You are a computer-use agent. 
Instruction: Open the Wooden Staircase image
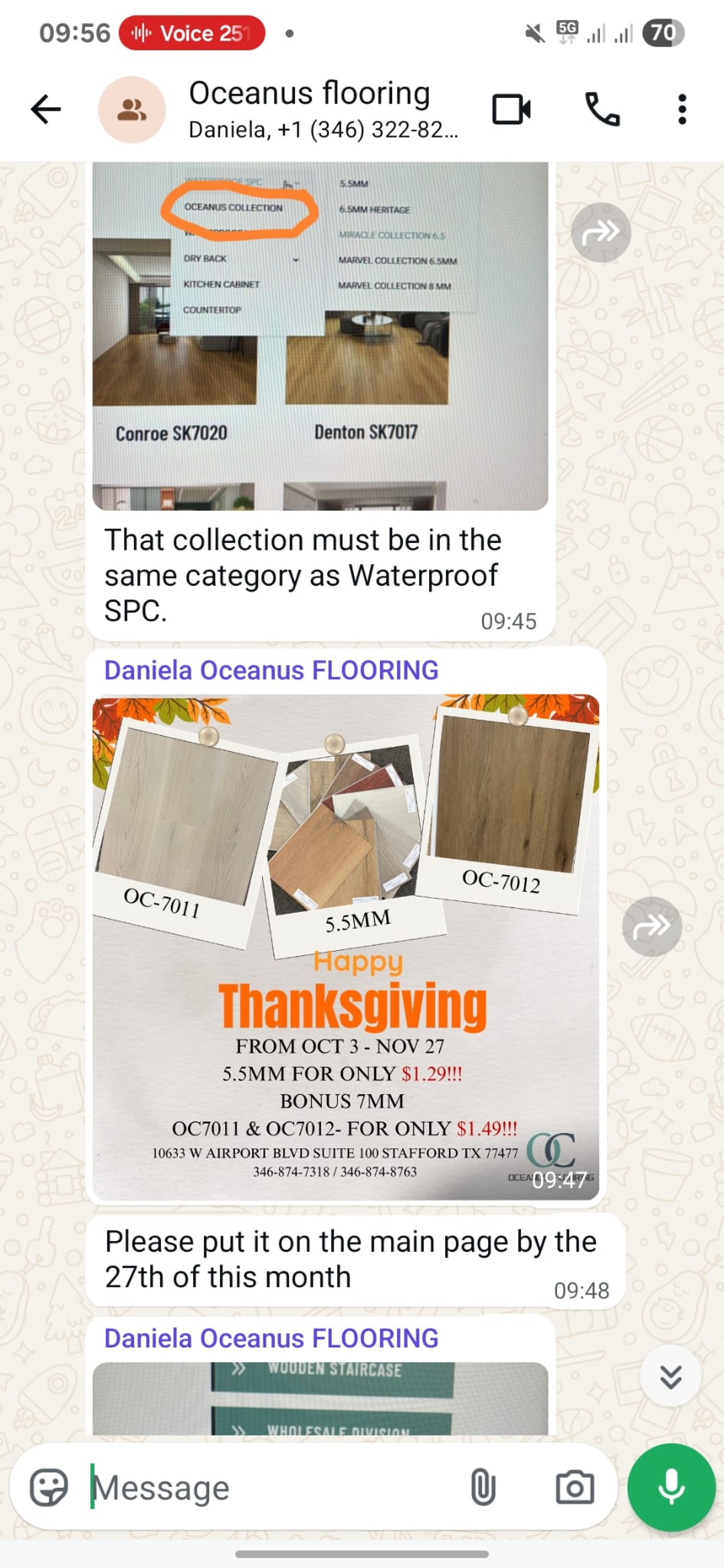pos(320,1398)
